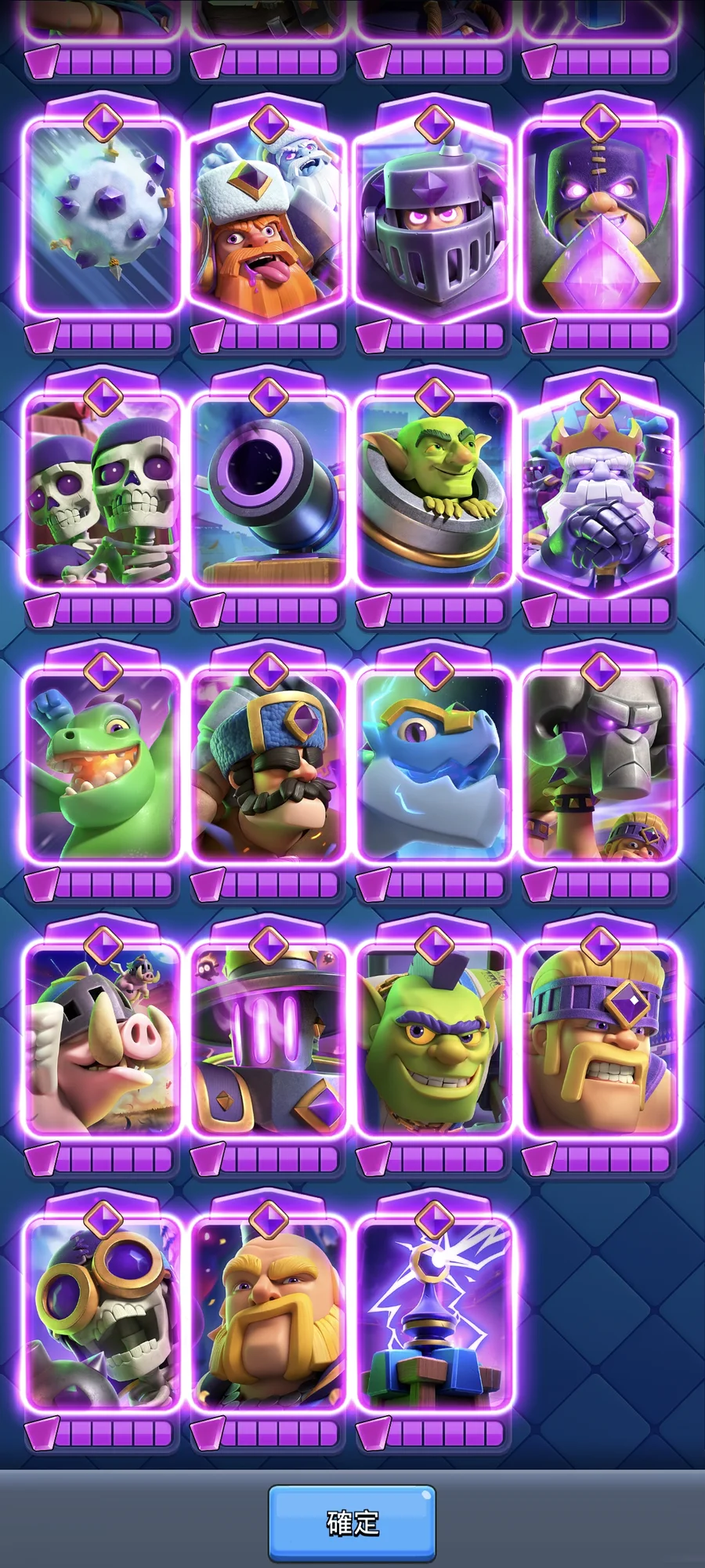Select the P.E.K.K.A evolution card
Viewport: 705px width, 1568px height.
(600, 764)
